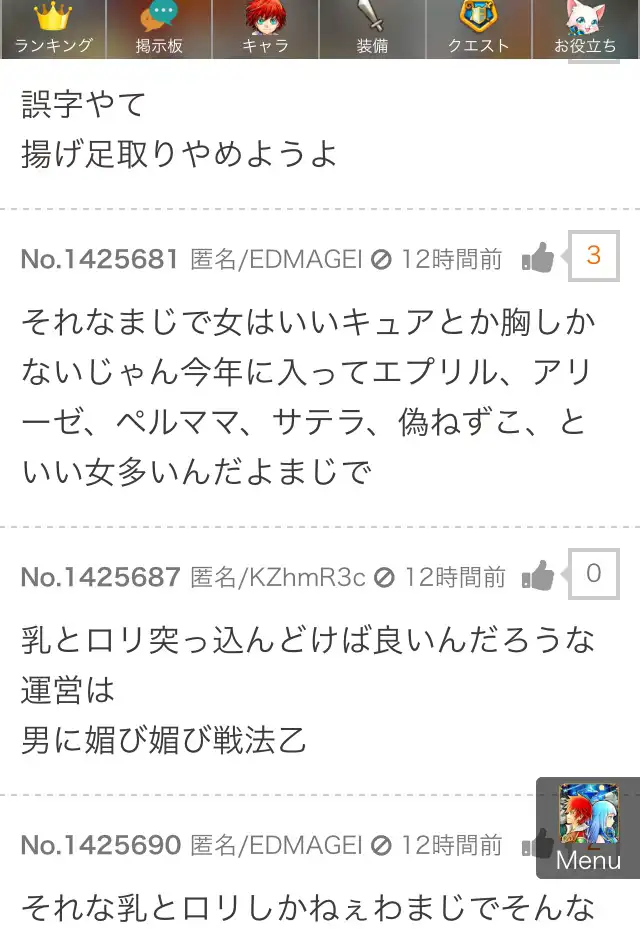The height and width of the screenshot is (929, 640).
Task: Open the ランキング tab
Action: click(x=53, y=29)
